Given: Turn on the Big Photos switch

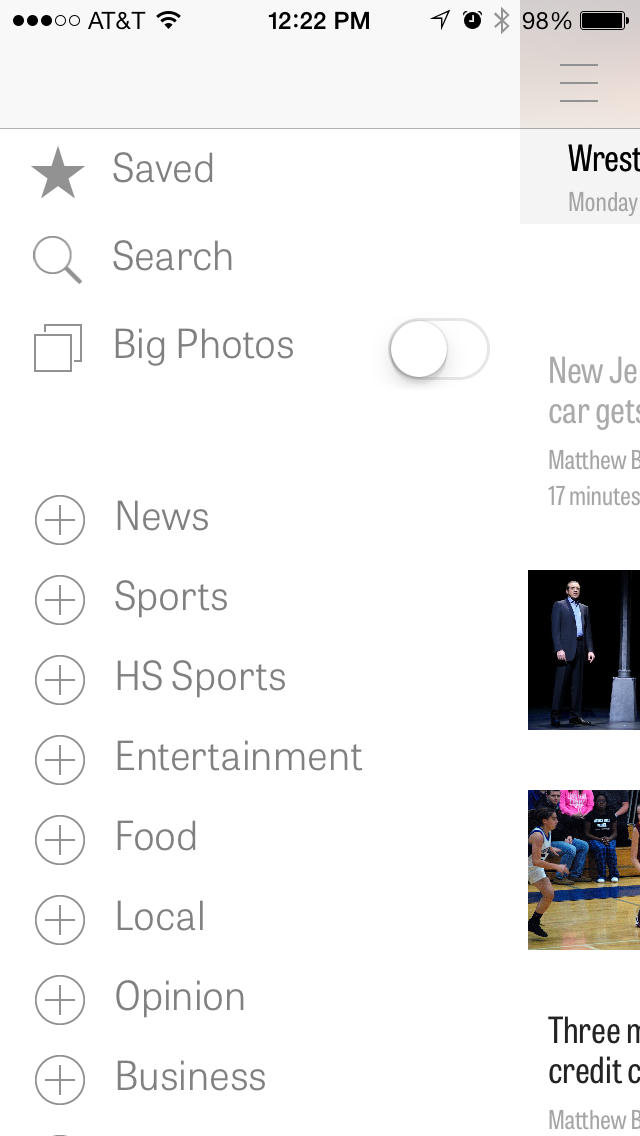Looking at the screenshot, I should pos(439,348).
